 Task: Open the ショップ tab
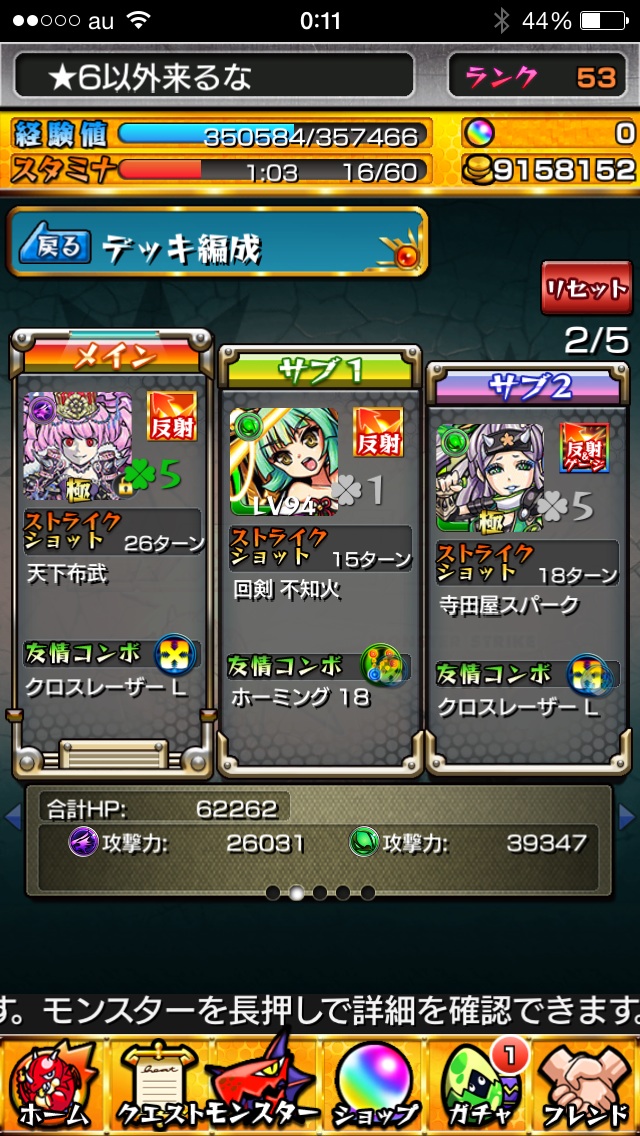pyautogui.click(x=375, y=1086)
